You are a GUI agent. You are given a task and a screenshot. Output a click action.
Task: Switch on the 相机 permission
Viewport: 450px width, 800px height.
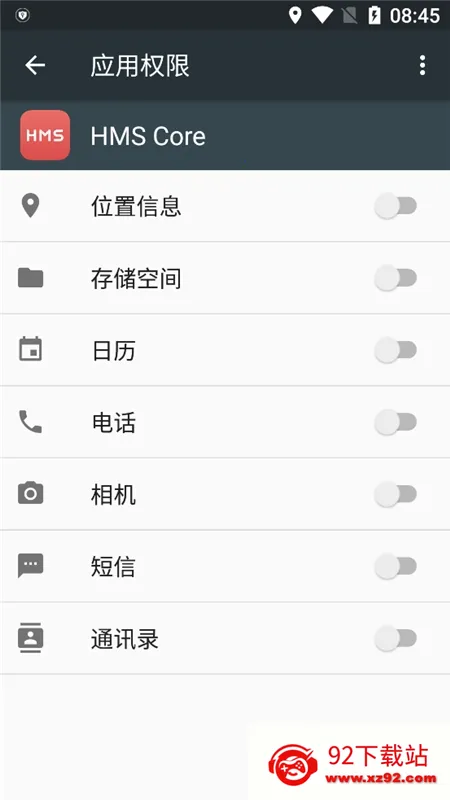396,494
